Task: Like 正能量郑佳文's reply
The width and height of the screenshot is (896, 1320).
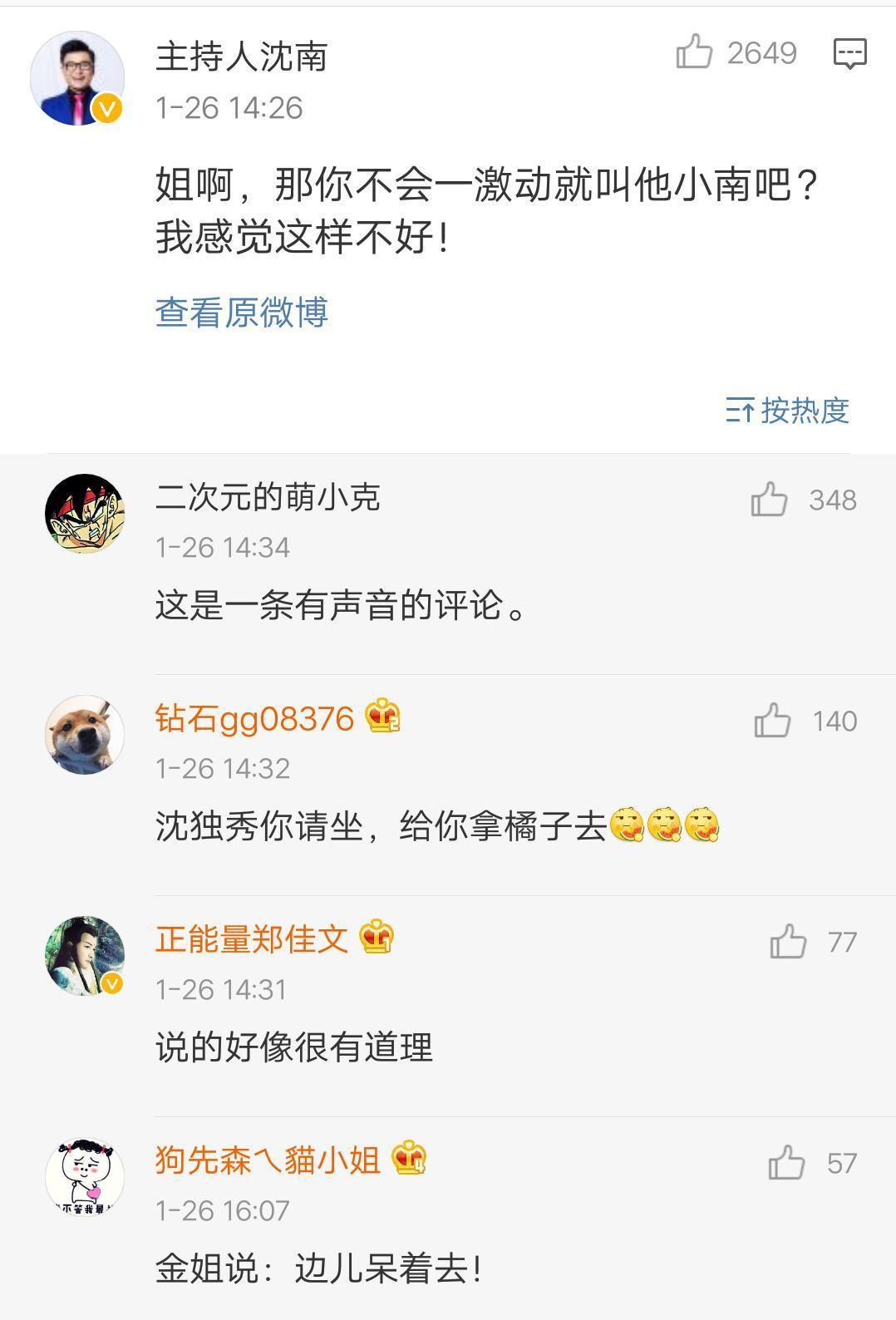Action: (x=788, y=942)
